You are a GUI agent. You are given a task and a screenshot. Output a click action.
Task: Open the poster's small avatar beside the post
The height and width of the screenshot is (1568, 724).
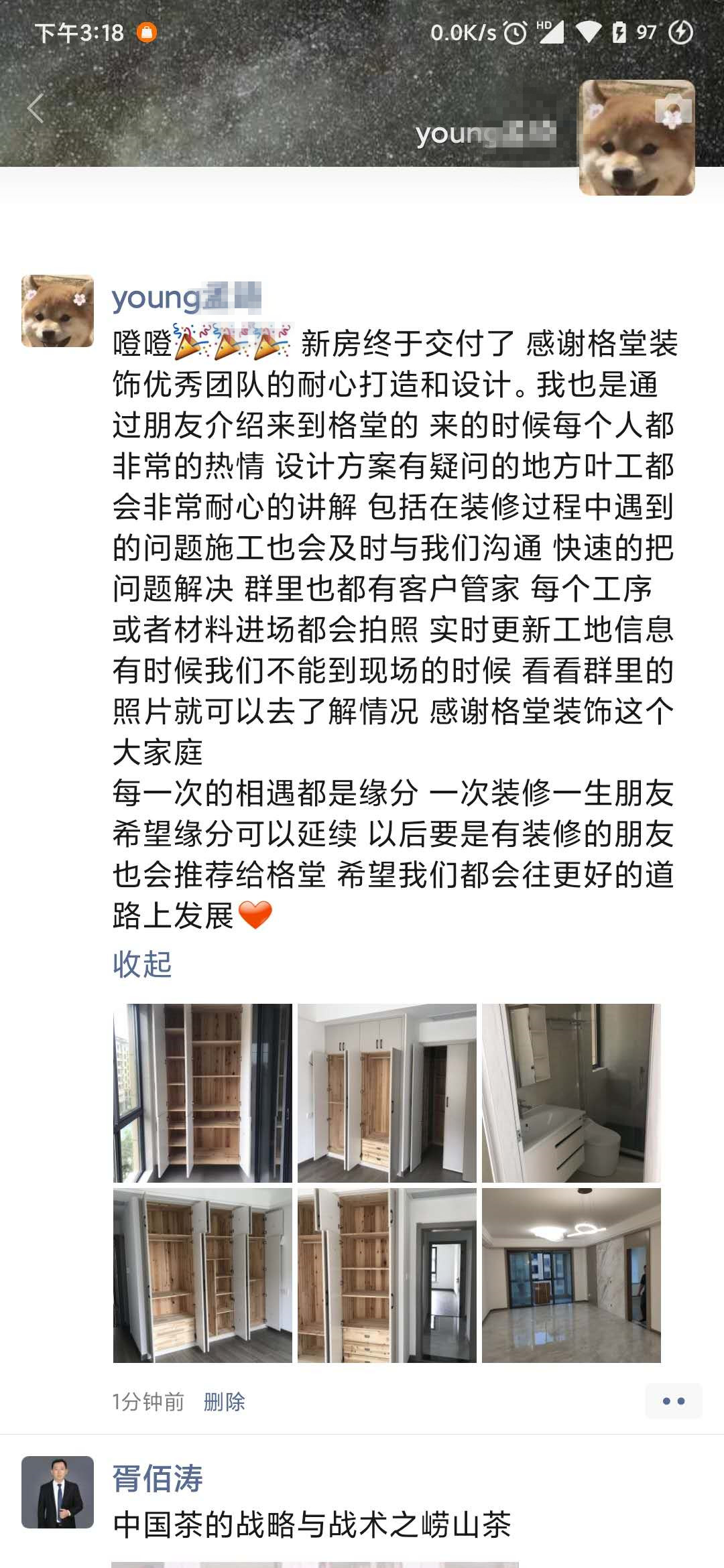58,311
